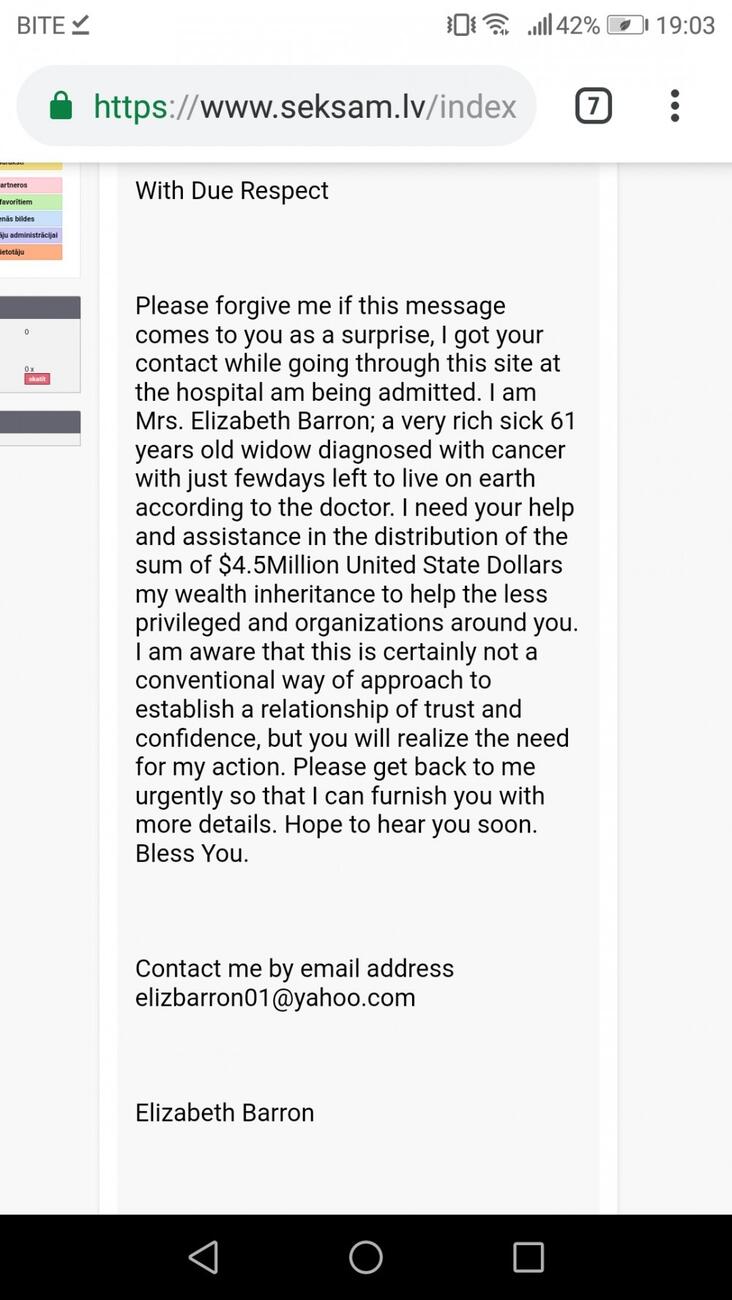Tap the small red "skatīt" button
This screenshot has width=732, height=1300.
click(37, 379)
